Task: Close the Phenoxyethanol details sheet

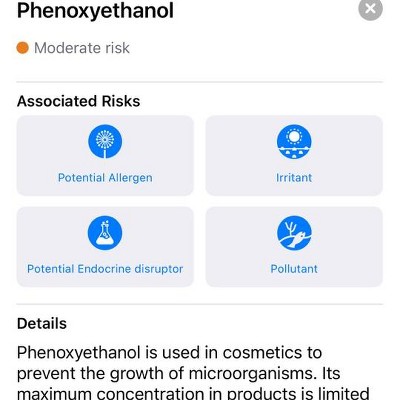Action: 370,9
